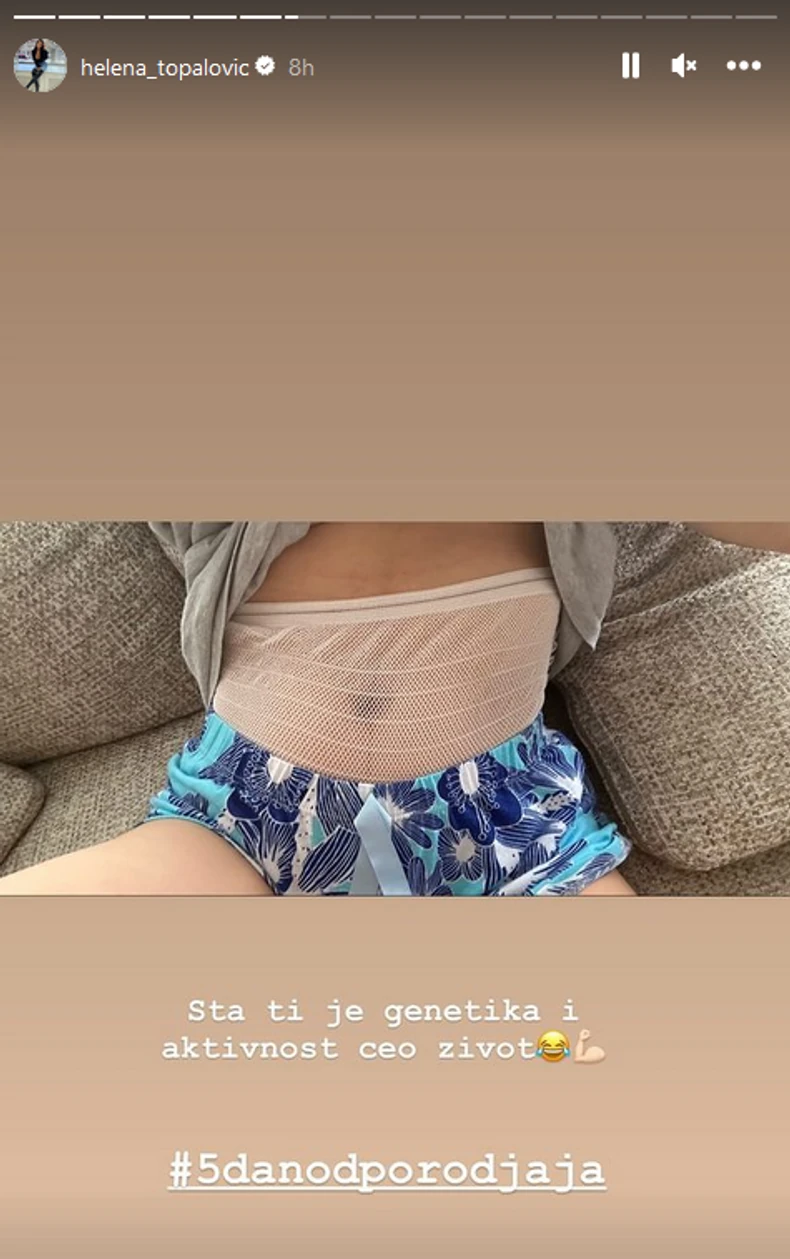
Task: Open the #5danodporodjaja hashtag
Action: point(386,1170)
